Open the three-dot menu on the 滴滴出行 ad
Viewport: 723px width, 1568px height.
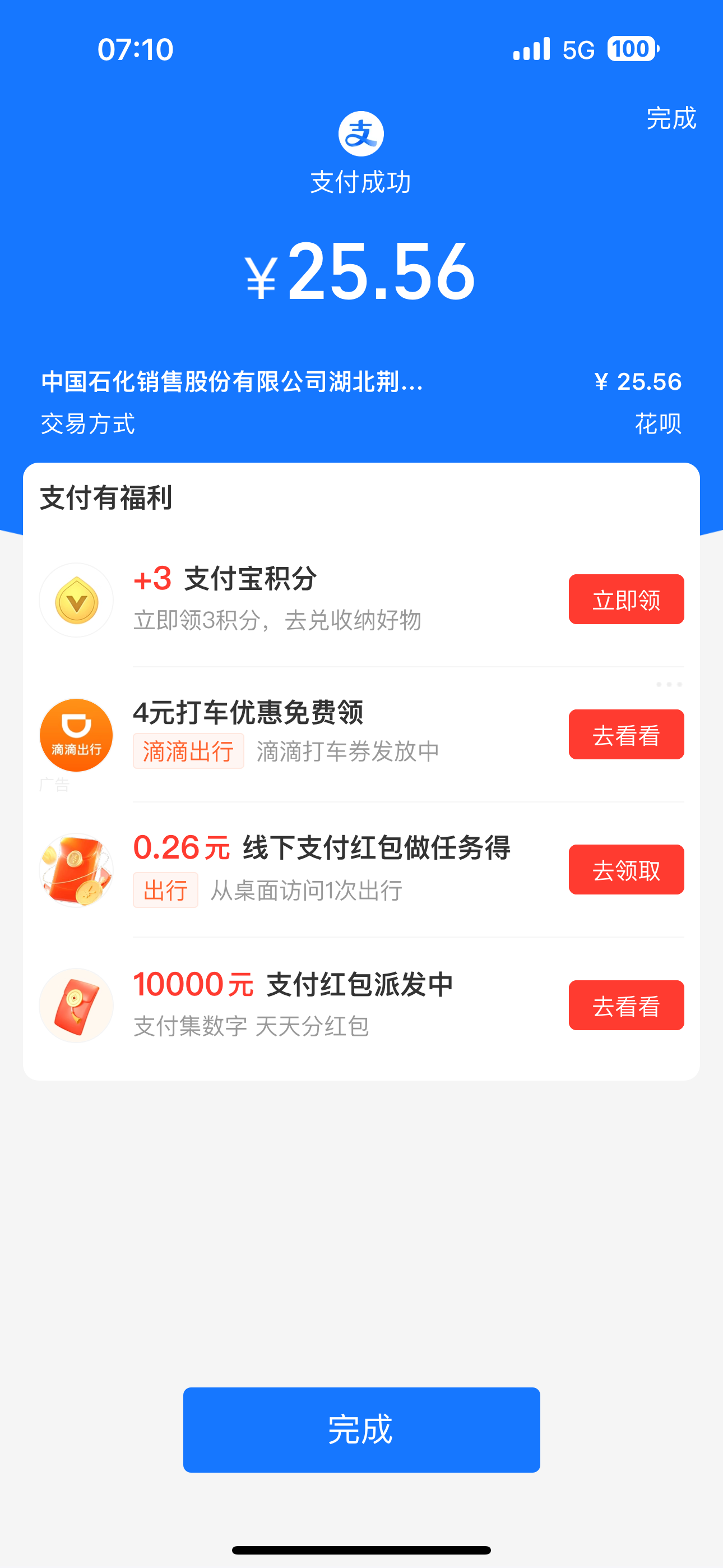tap(668, 685)
